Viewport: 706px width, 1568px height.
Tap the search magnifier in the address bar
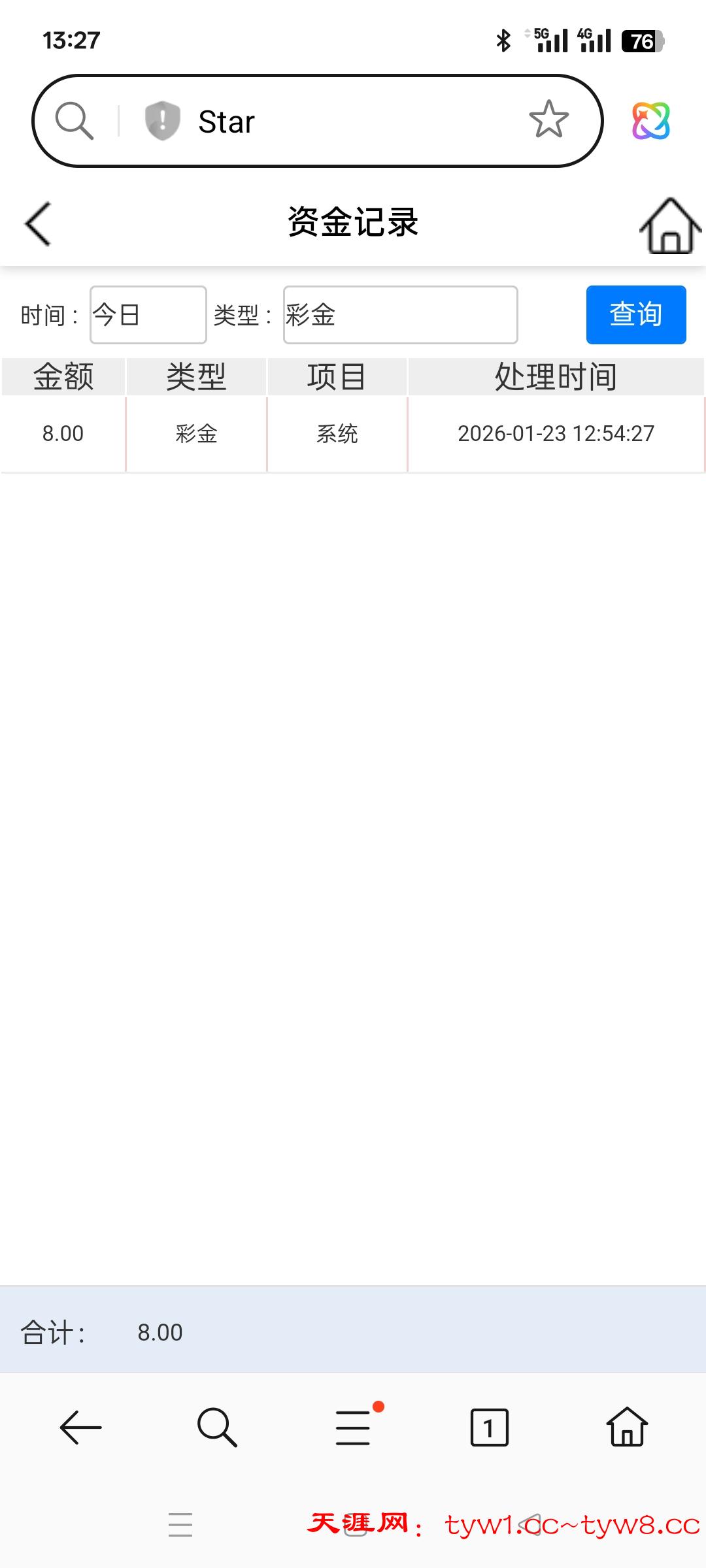point(74,121)
